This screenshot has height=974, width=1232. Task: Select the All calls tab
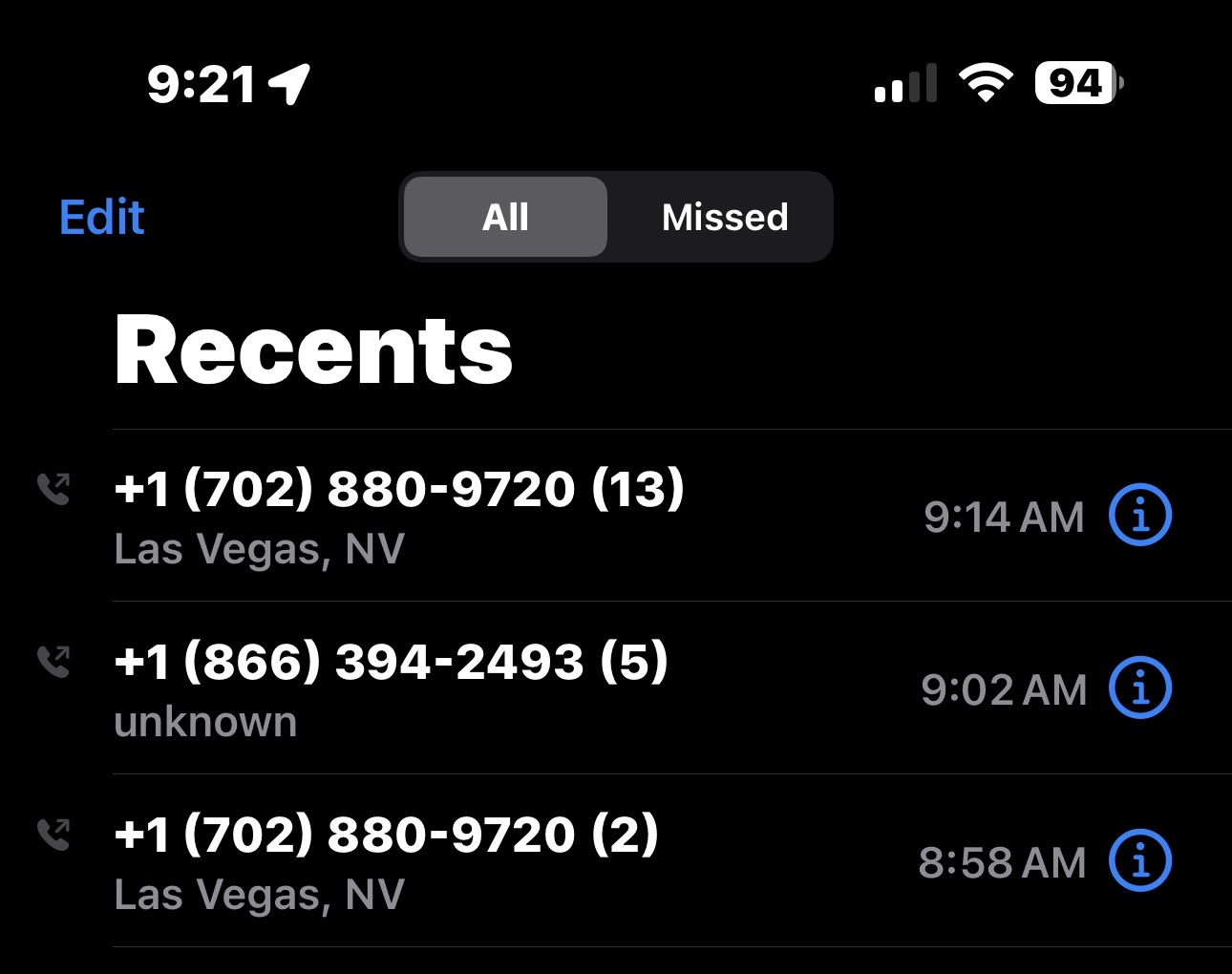[x=505, y=218]
